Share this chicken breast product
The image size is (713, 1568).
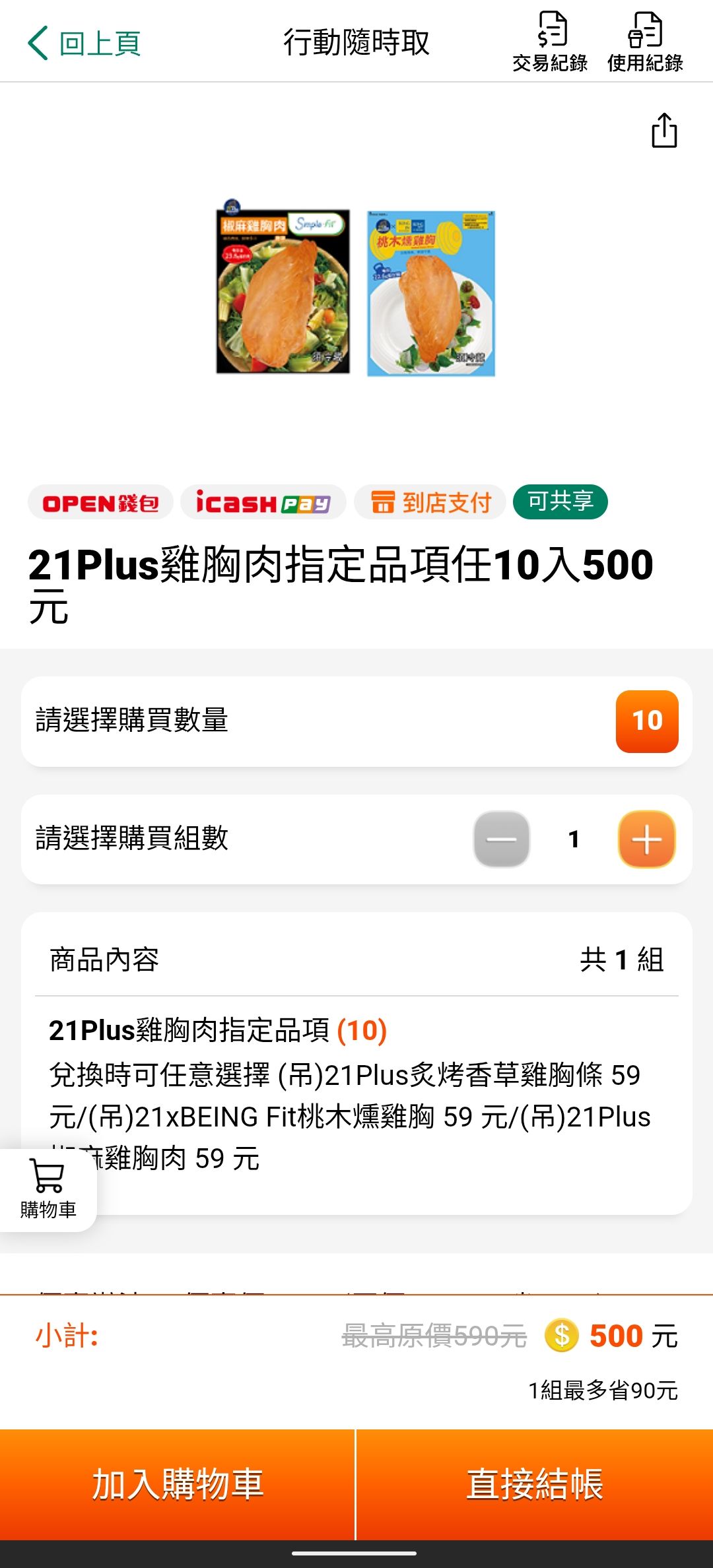(664, 130)
